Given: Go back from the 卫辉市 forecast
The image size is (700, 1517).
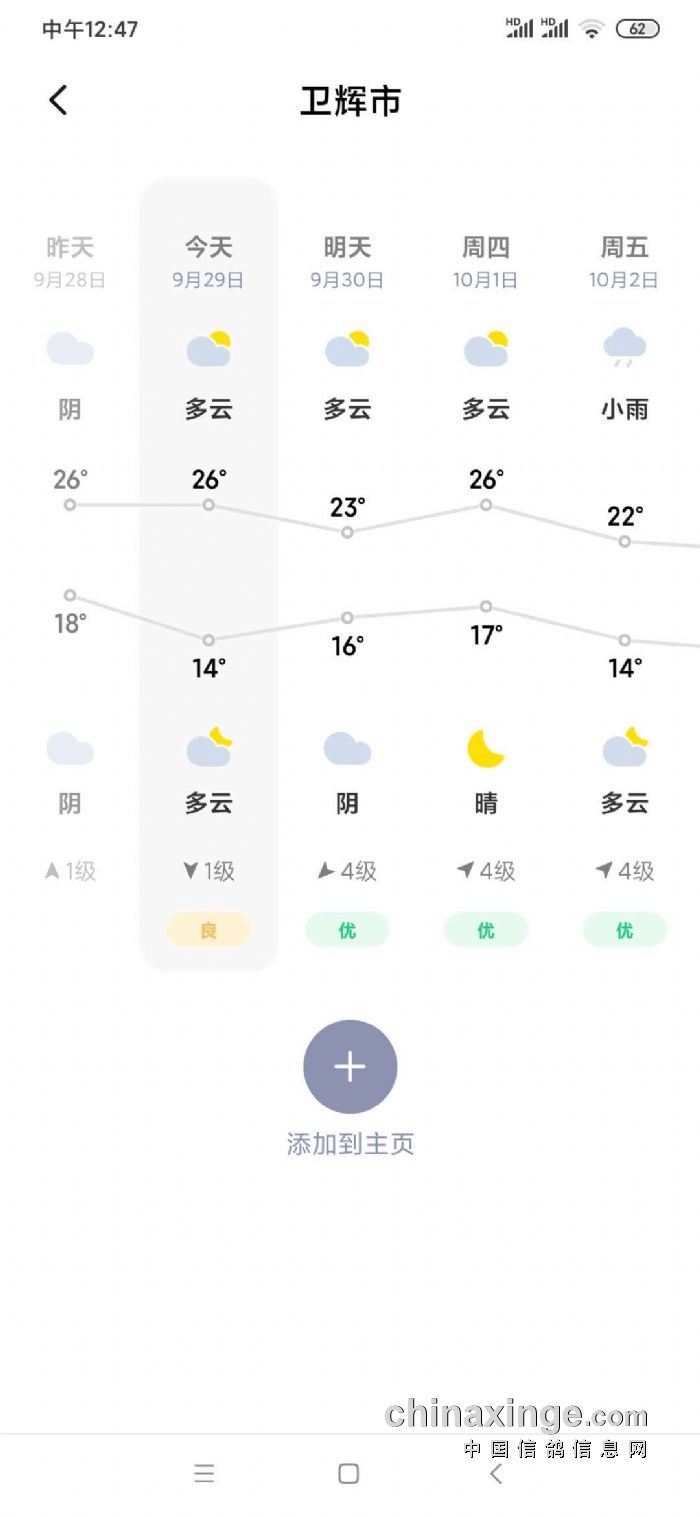Looking at the screenshot, I should (59, 100).
